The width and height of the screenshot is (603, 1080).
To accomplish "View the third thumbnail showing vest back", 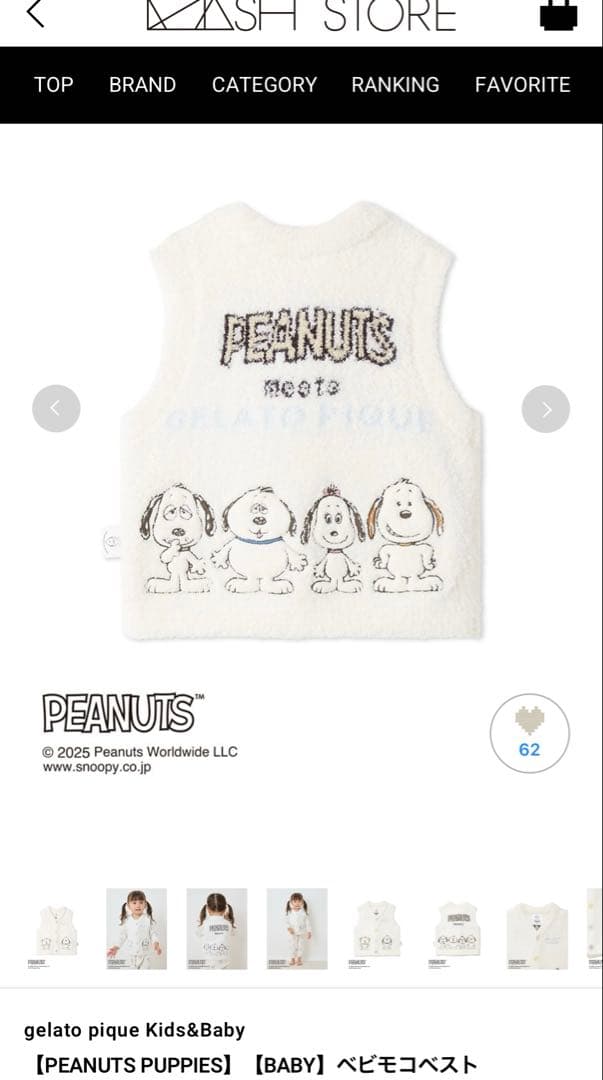I will tap(216, 929).
